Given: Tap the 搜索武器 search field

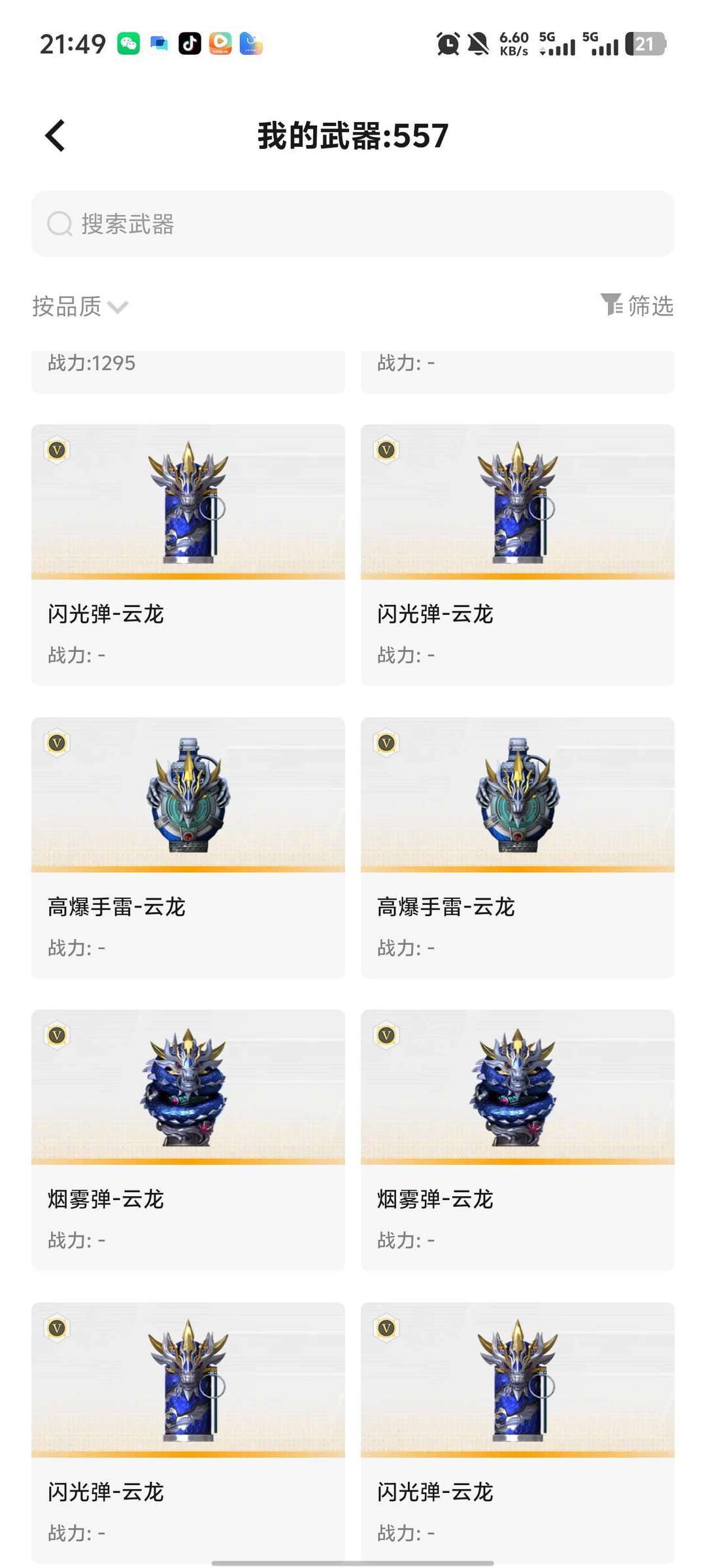Looking at the screenshot, I should click(x=353, y=223).
